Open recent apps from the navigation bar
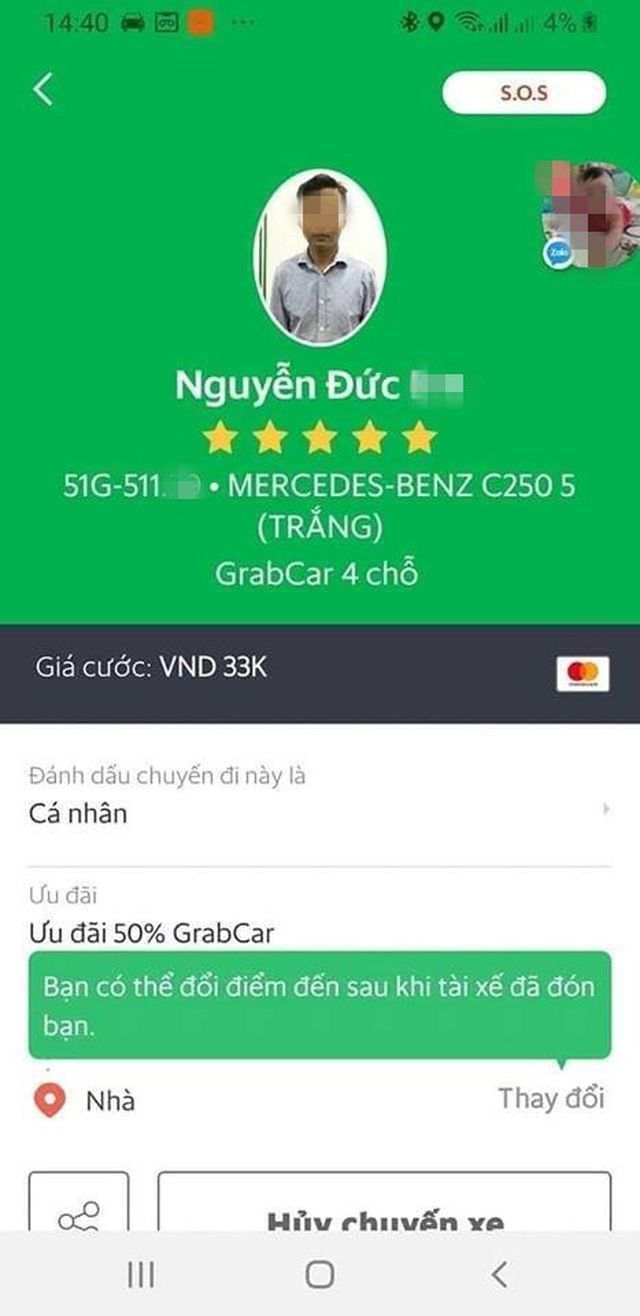This screenshot has height=1316, width=640. 140,1274
